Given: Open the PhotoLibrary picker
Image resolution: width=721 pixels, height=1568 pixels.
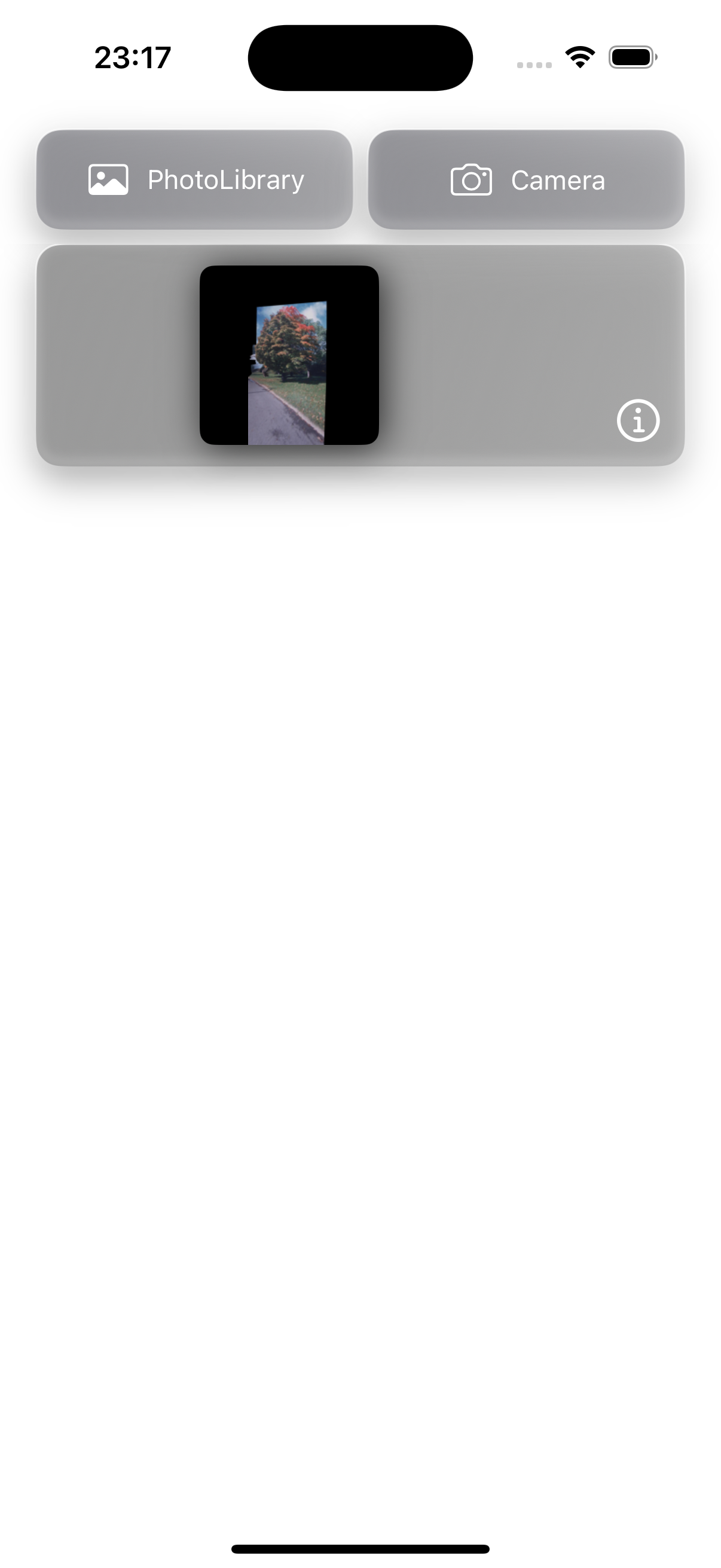Looking at the screenshot, I should click(195, 179).
